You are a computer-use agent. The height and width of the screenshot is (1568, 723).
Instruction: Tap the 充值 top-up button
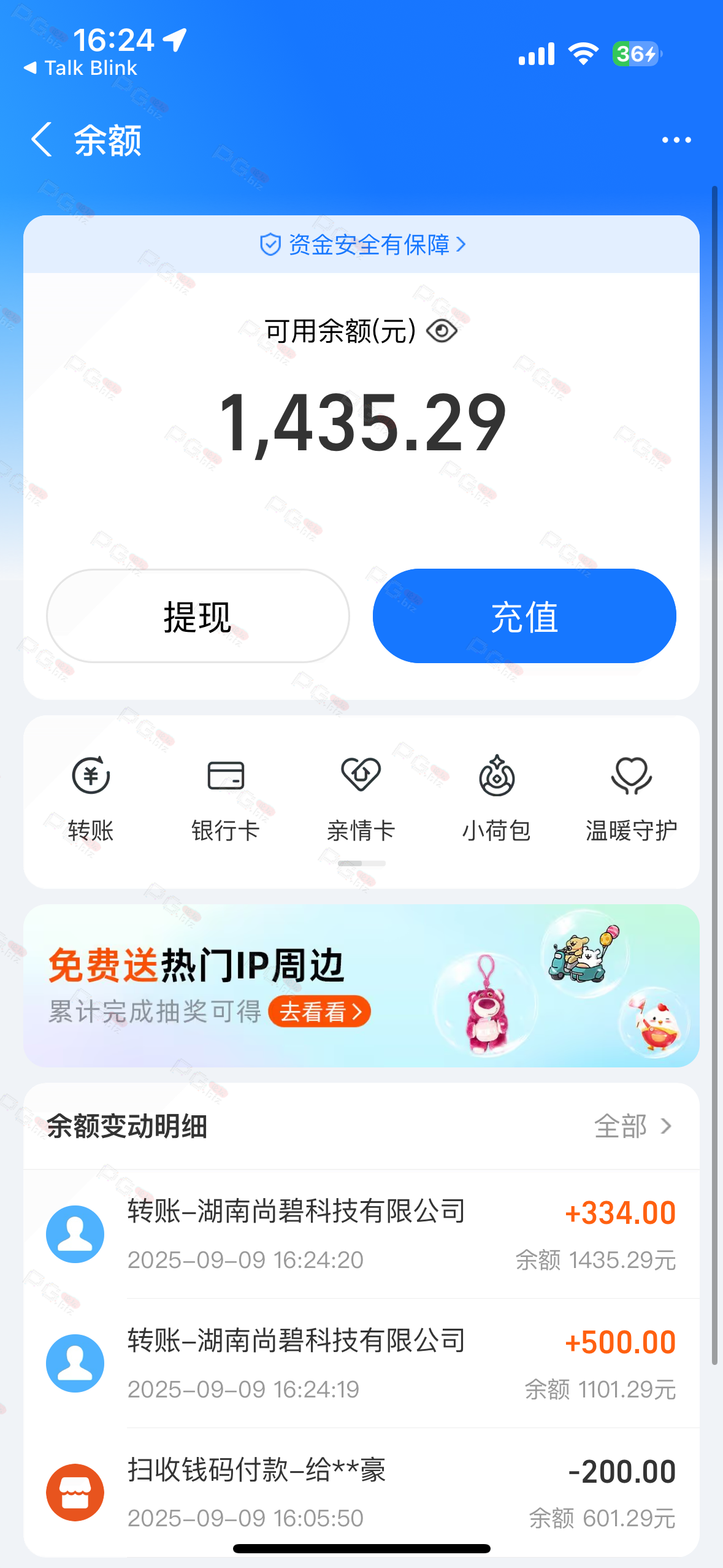[524, 616]
